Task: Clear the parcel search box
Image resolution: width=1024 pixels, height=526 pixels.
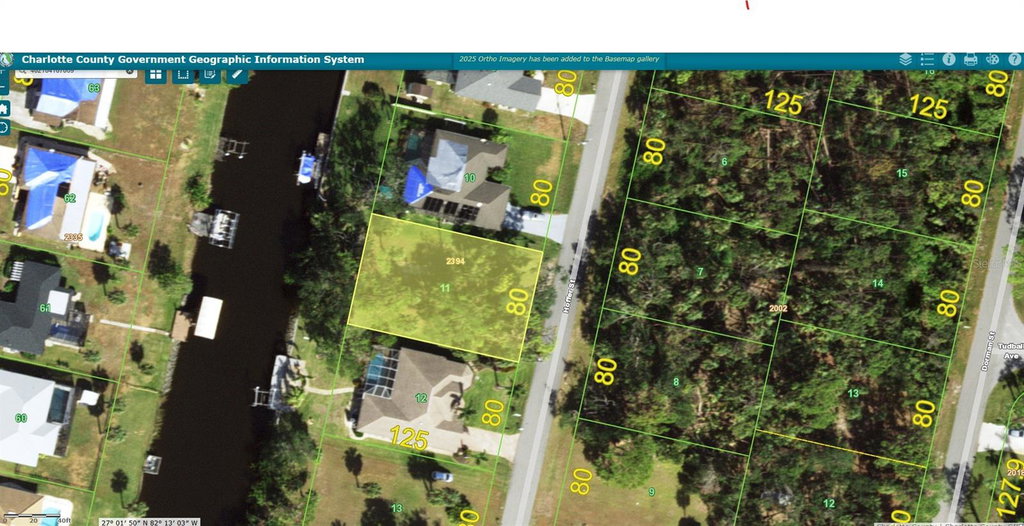Action: 130,72
